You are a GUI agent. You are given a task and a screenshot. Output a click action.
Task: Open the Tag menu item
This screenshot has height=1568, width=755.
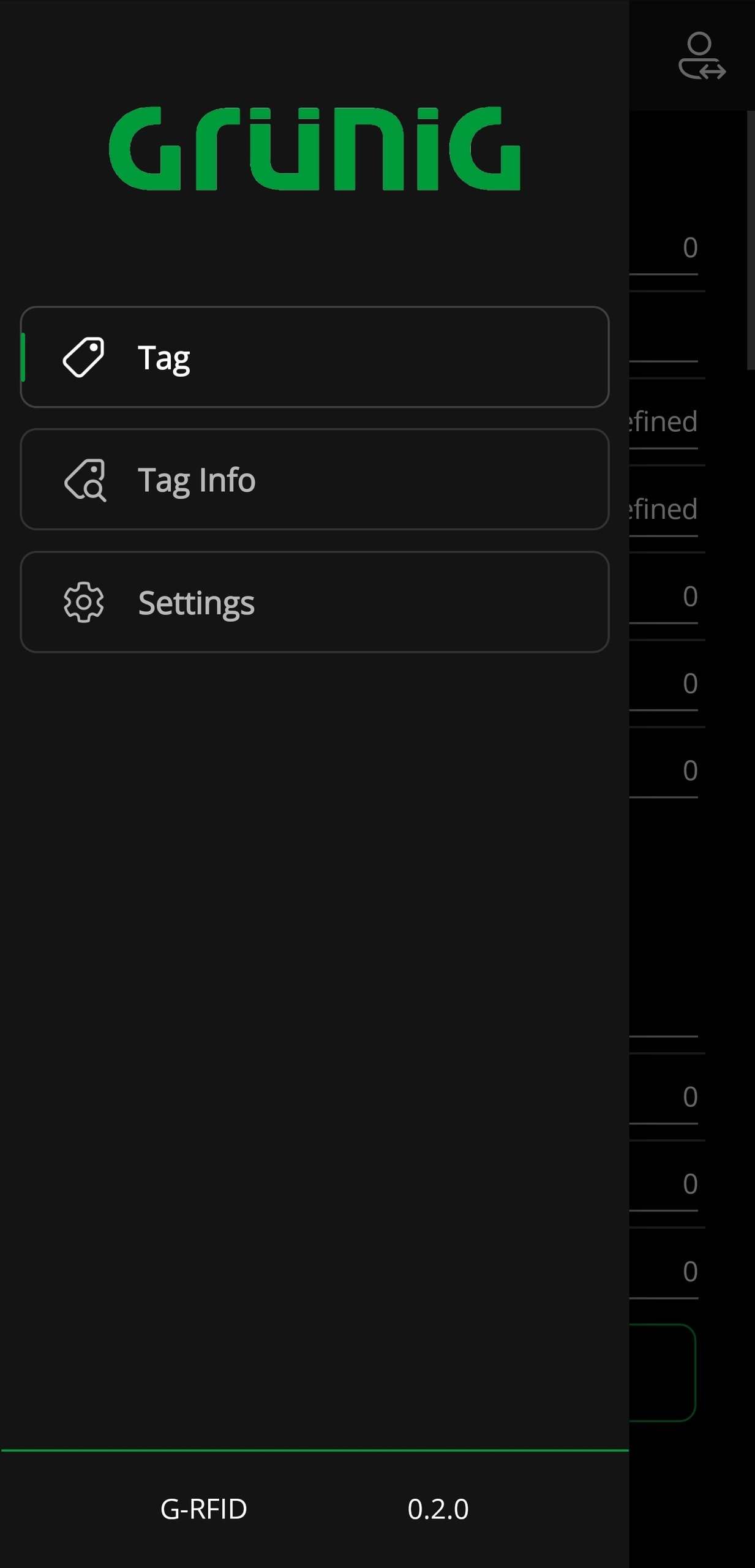tap(315, 357)
